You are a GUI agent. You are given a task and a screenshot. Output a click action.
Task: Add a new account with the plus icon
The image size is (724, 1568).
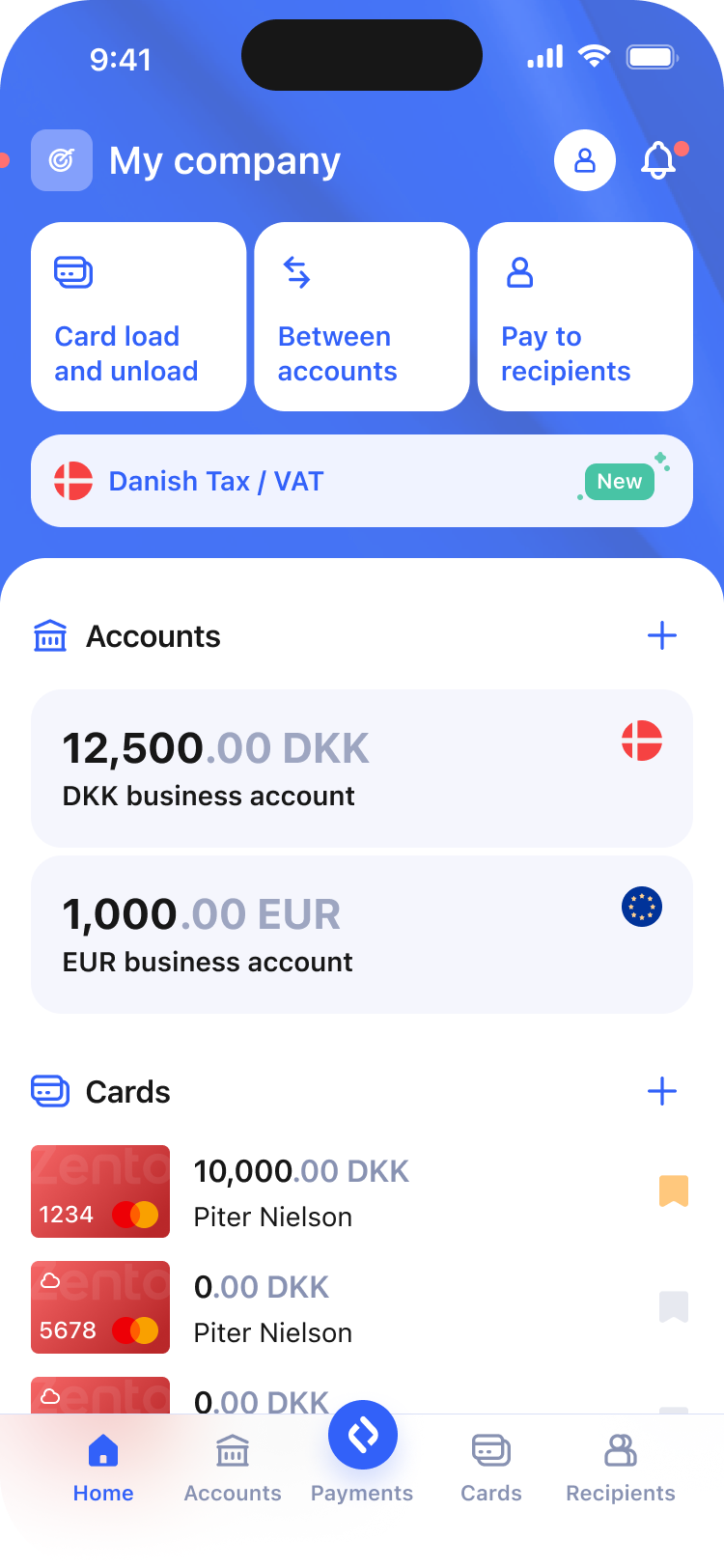(661, 635)
